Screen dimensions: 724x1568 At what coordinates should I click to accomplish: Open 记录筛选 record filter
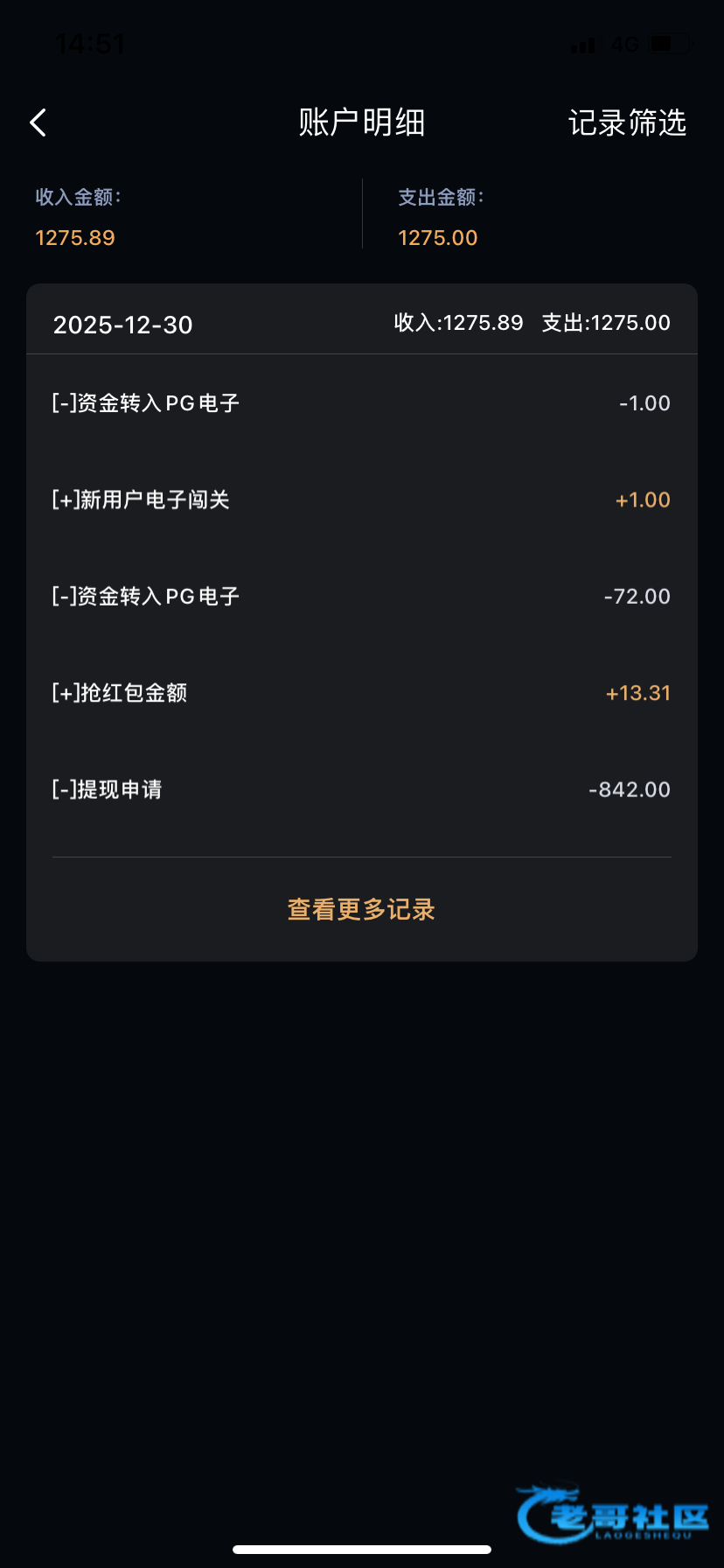click(627, 122)
